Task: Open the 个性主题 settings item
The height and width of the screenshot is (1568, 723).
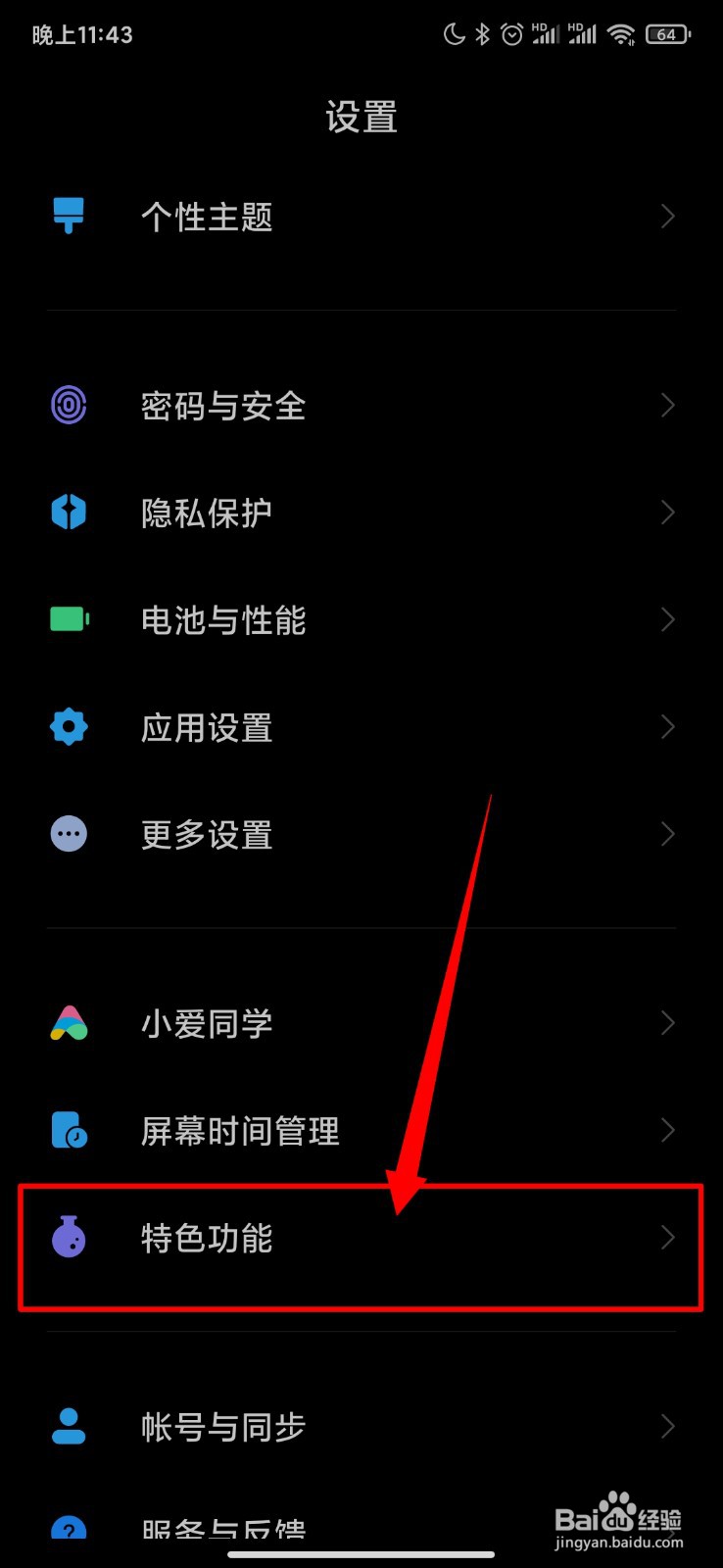Action: coord(361,216)
